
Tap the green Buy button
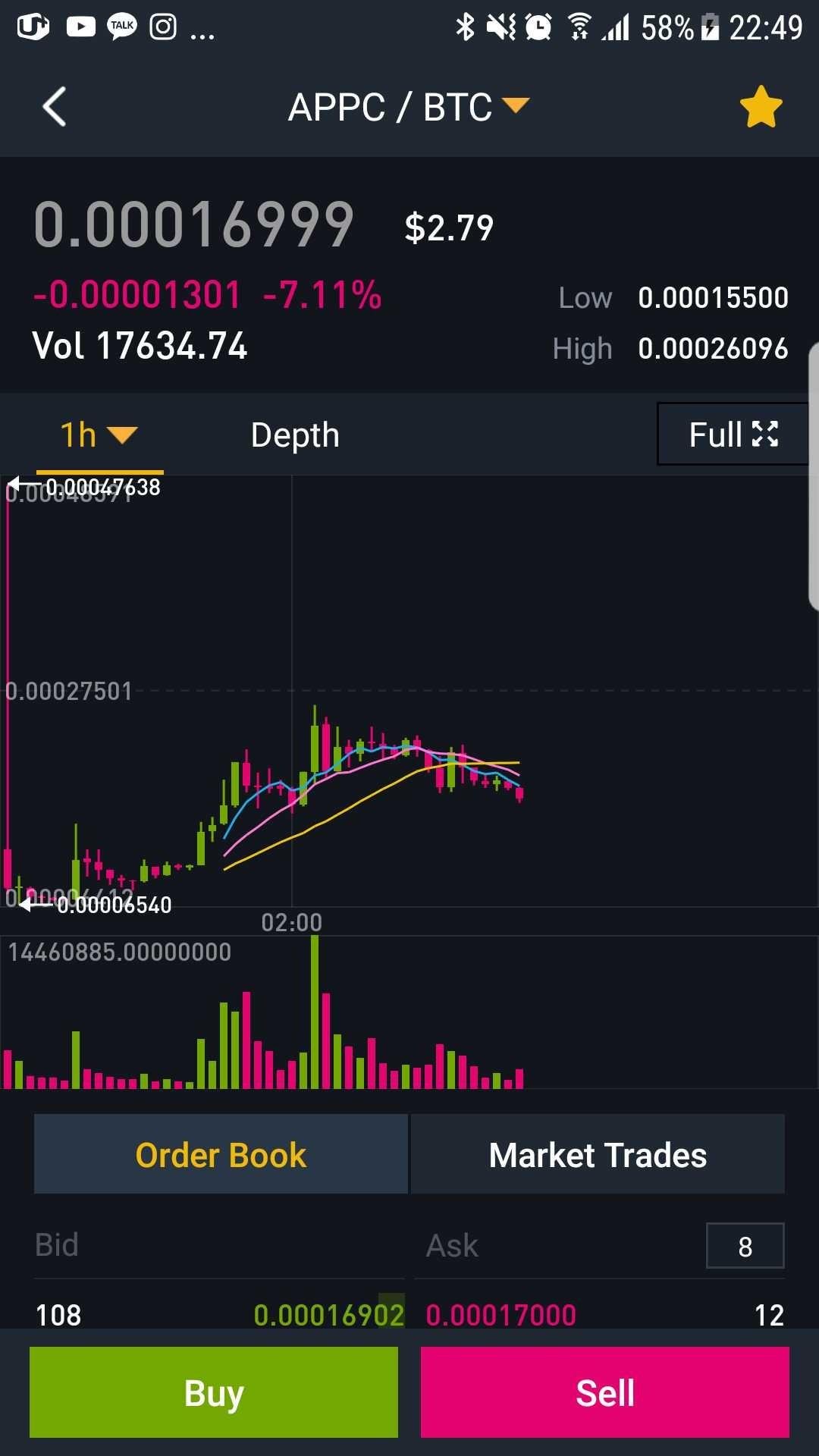[214, 1392]
